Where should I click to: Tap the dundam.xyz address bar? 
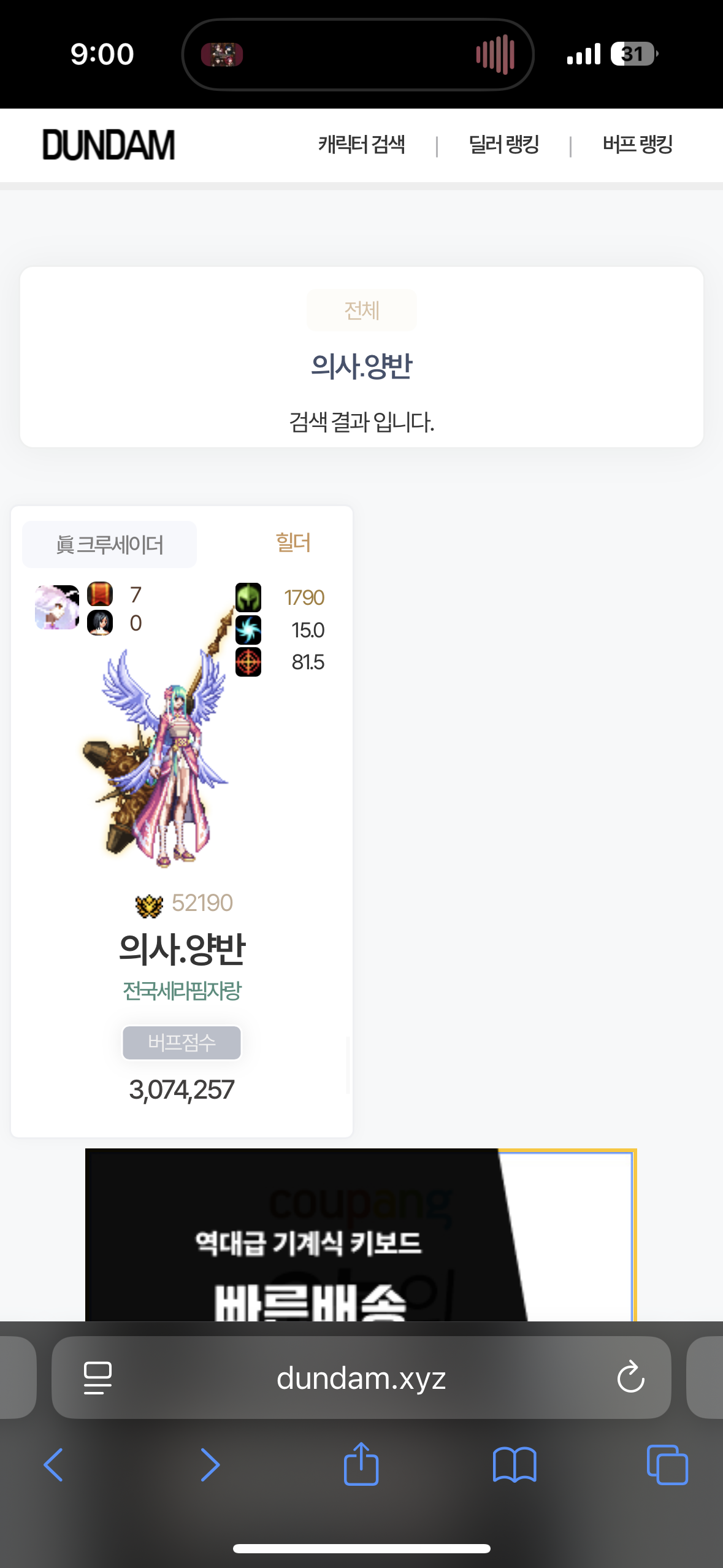361,1378
